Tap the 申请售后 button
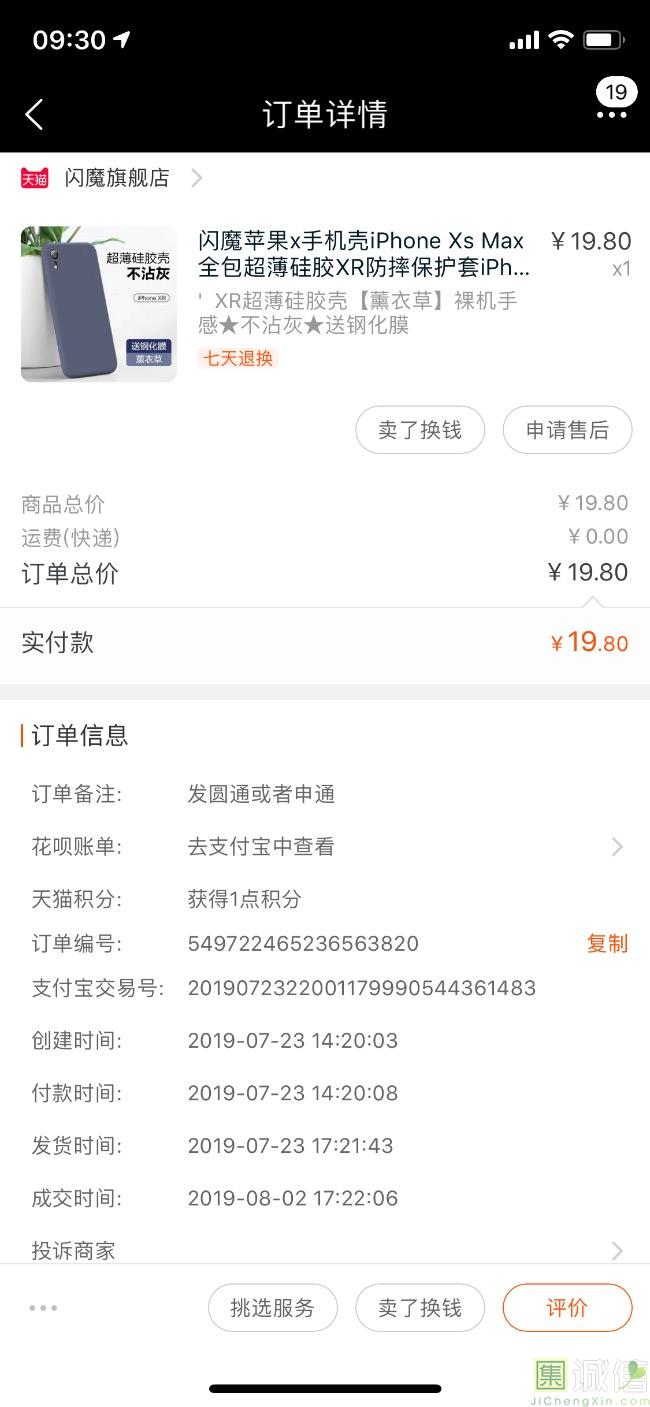This screenshot has width=650, height=1407. pyautogui.click(x=567, y=430)
